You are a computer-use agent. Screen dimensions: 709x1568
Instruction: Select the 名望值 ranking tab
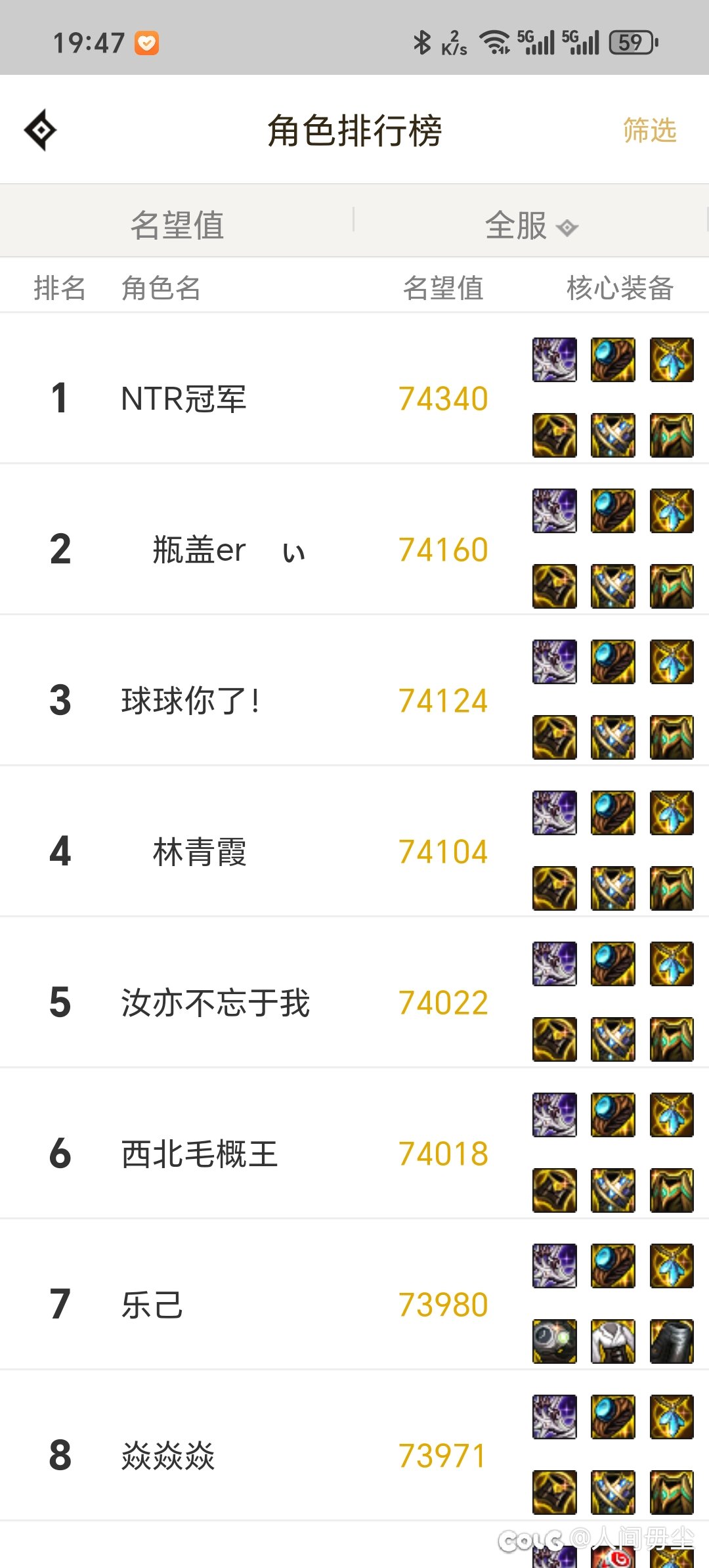tap(177, 225)
